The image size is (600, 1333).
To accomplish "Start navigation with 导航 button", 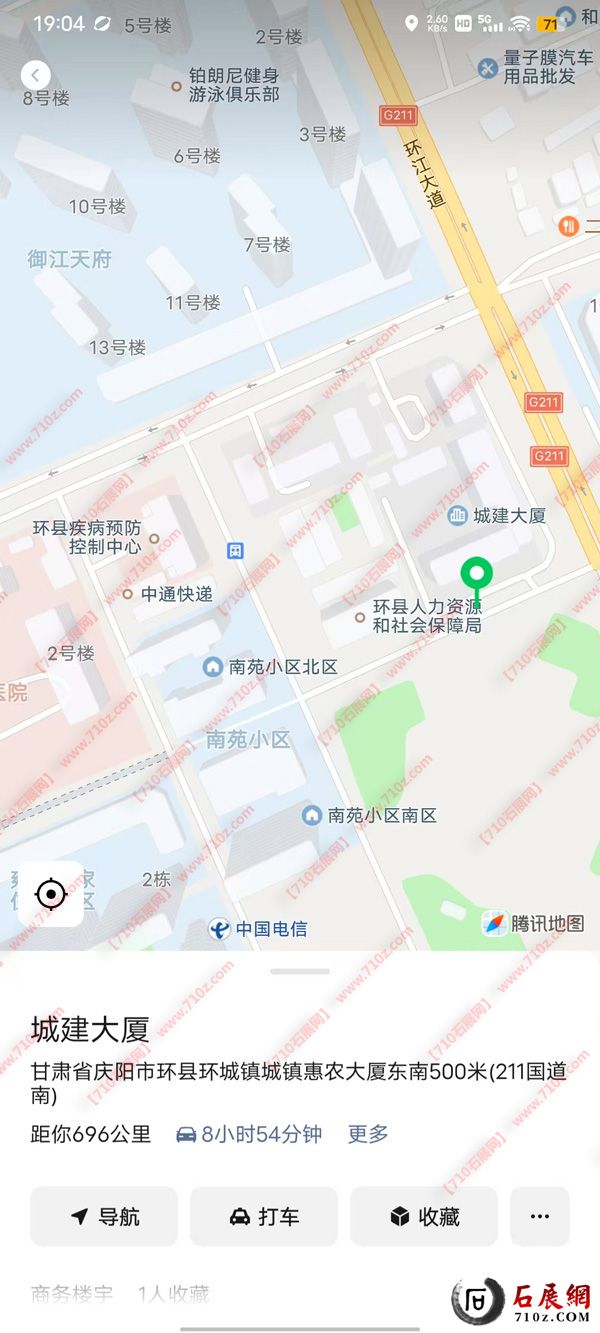I will 104,1216.
